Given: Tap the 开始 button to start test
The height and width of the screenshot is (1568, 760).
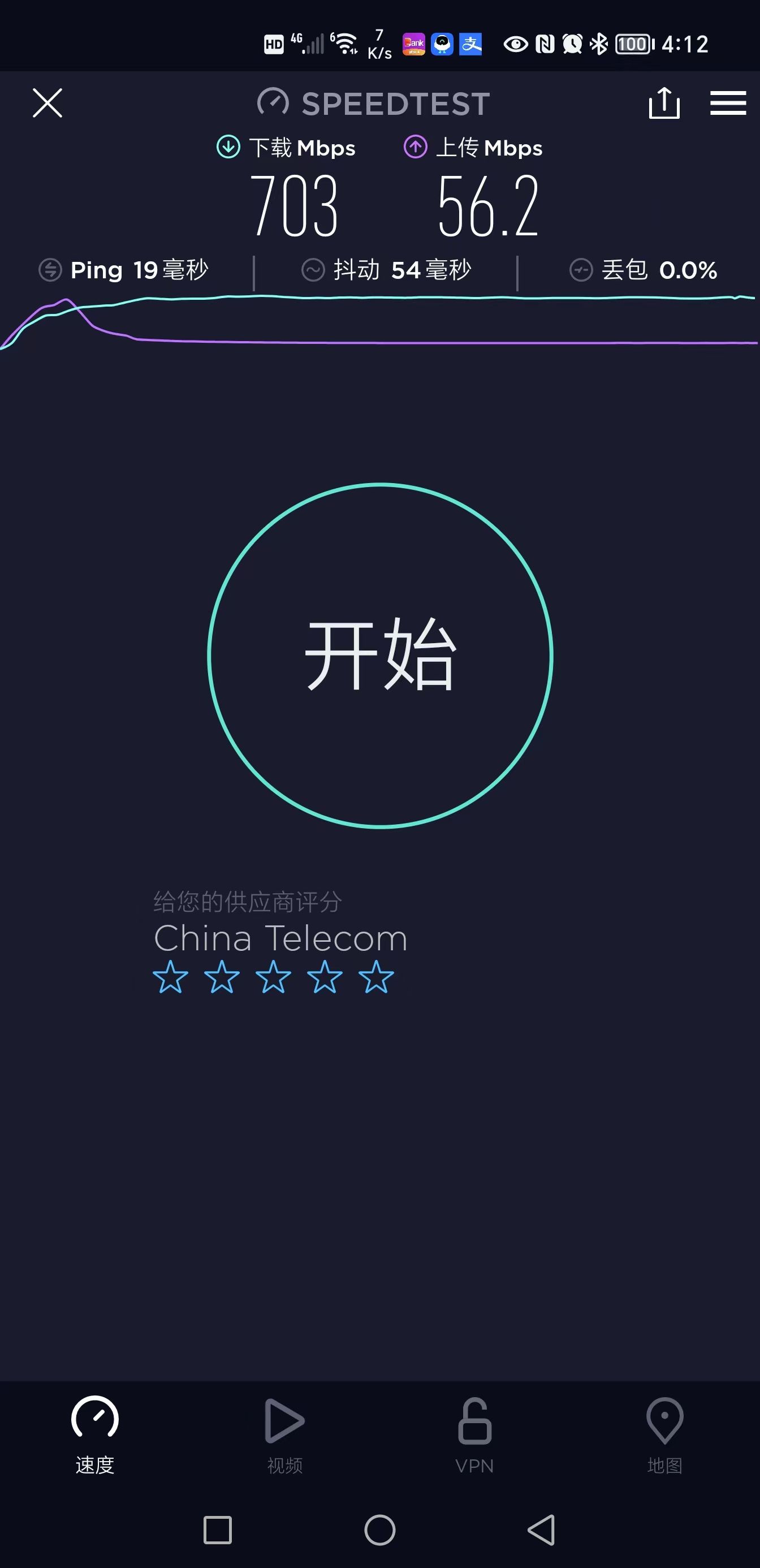Looking at the screenshot, I should click(x=381, y=656).
